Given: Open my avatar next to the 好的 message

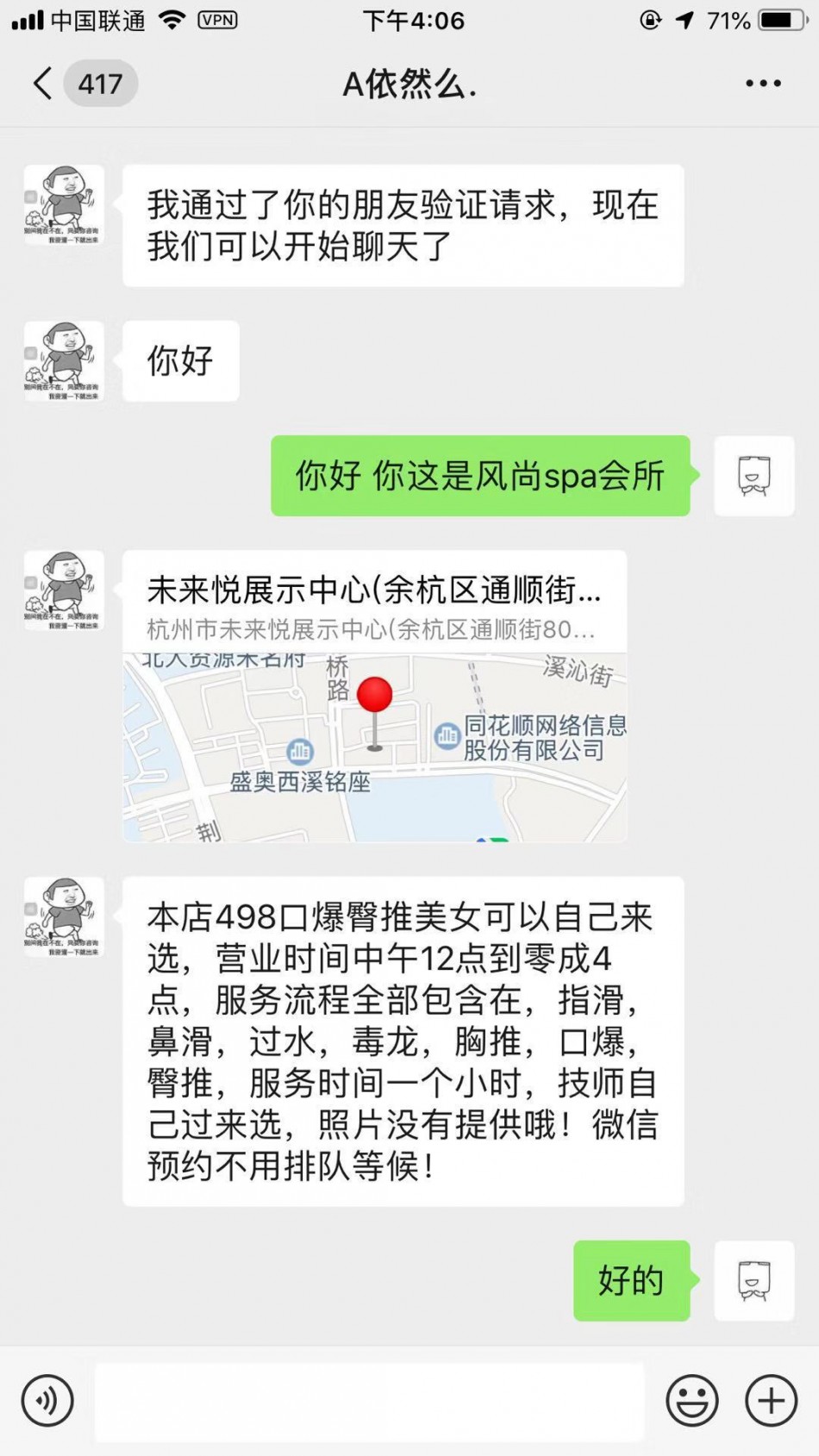Looking at the screenshot, I should coord(753,1280).
